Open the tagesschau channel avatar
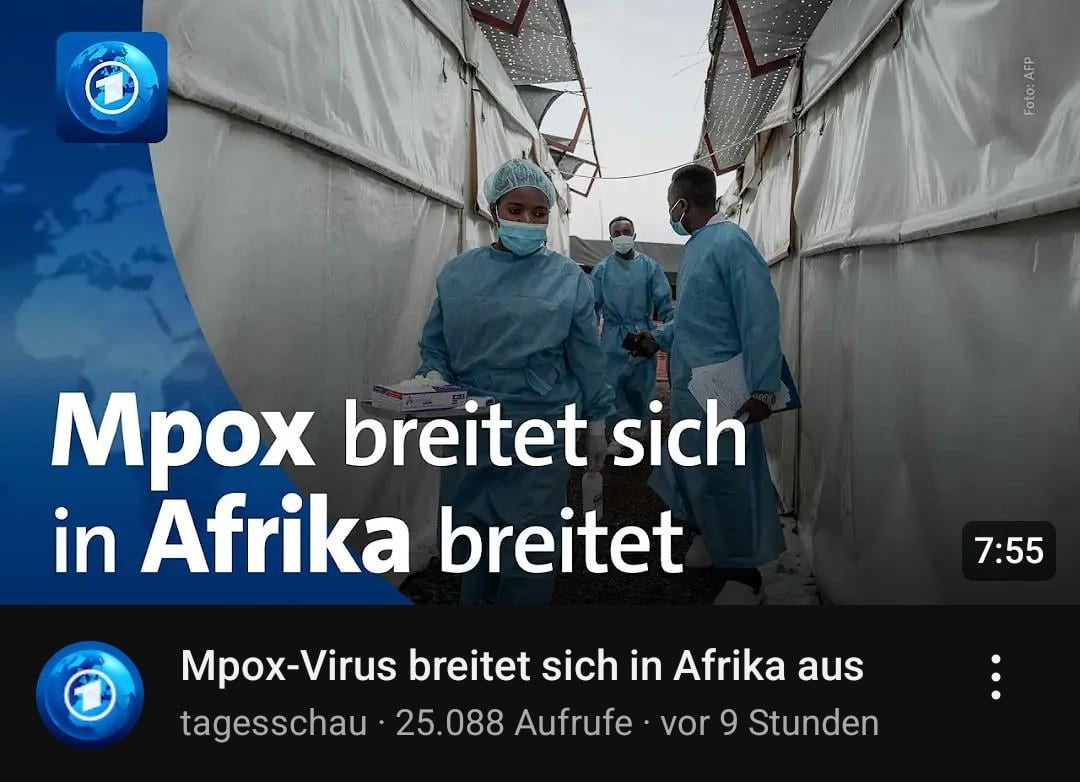1080x782 pixels. click(90, 695)
